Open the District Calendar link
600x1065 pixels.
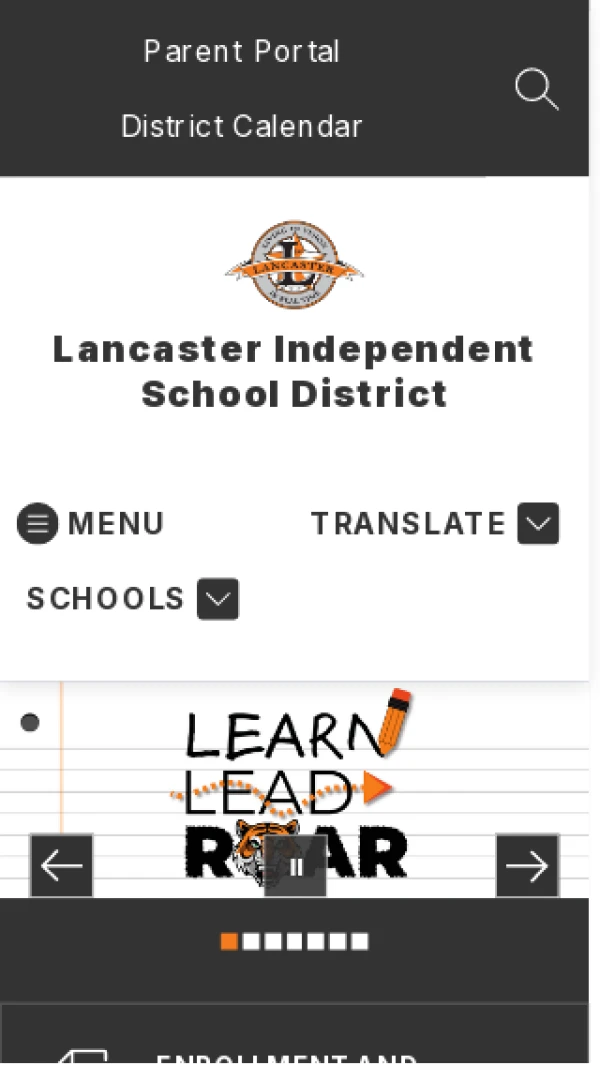(241, 127)
